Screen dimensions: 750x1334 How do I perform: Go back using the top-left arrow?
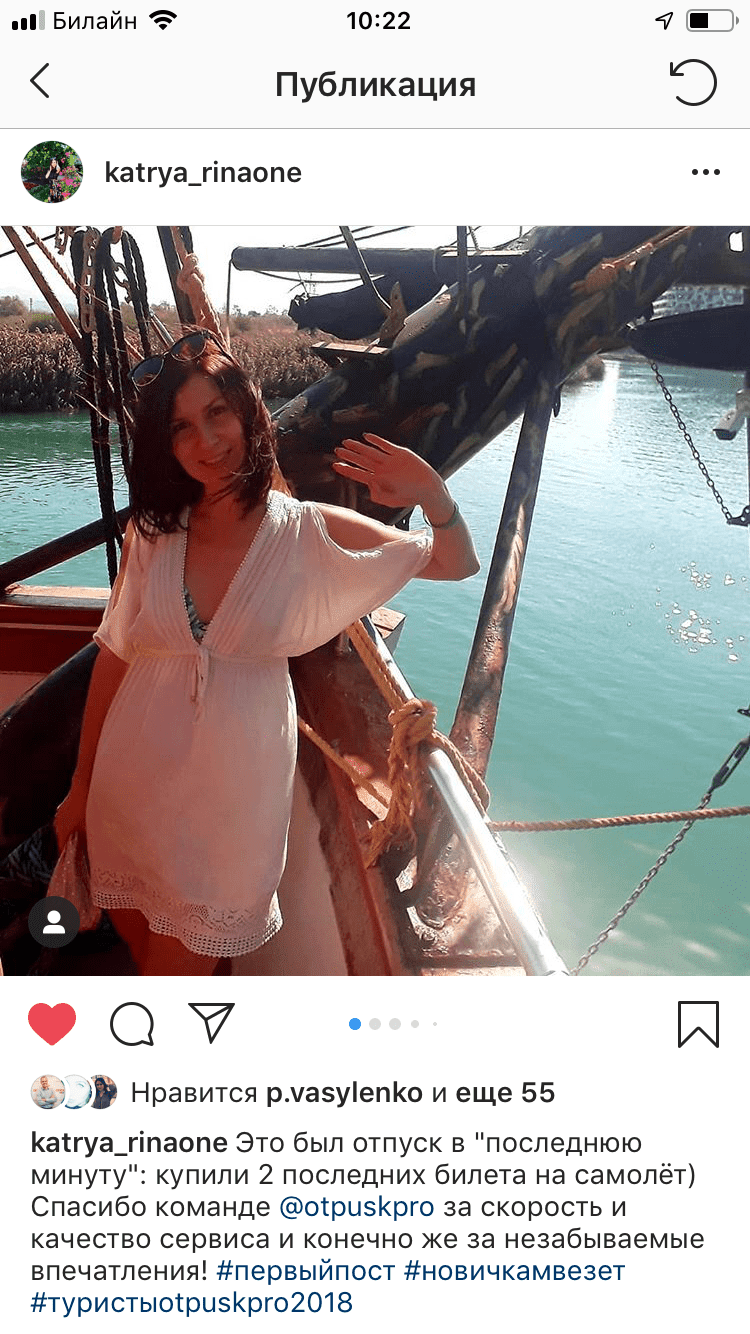[x=40, y=82]
